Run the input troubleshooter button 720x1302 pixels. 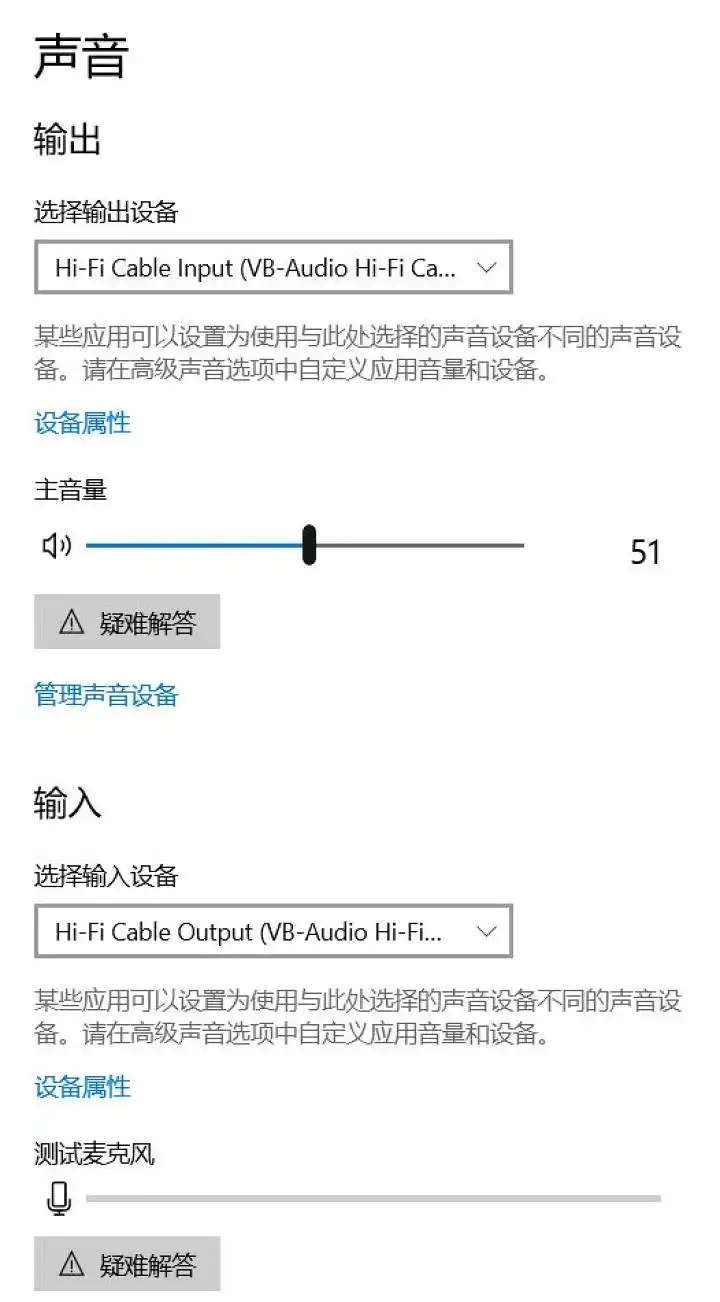point(127,1264)
